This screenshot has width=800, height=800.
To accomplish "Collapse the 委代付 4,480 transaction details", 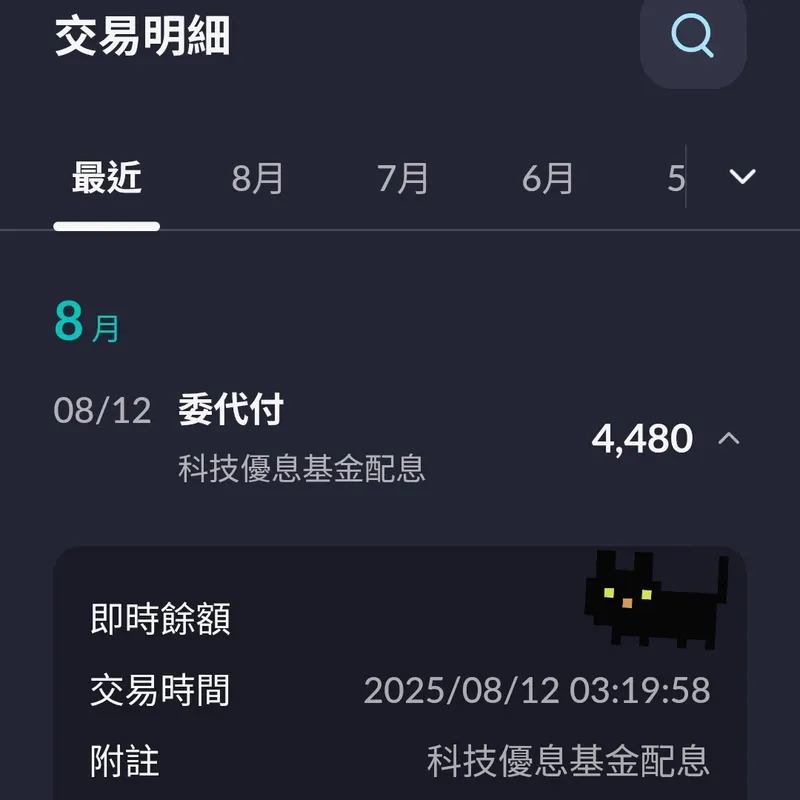I will (729, 438).
